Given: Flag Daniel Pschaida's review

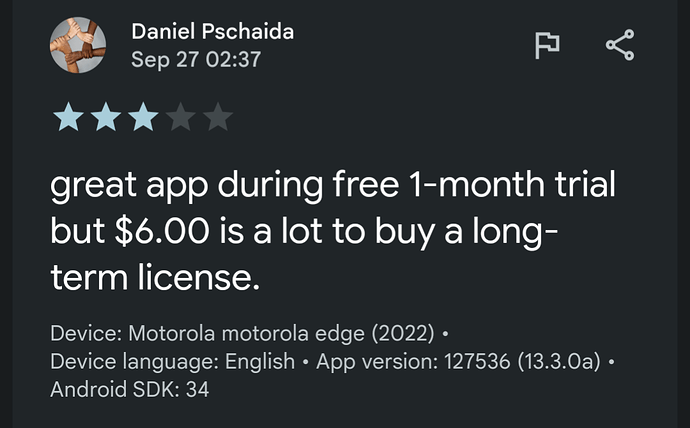Looking at the screenshot, I should click(547, 46).
